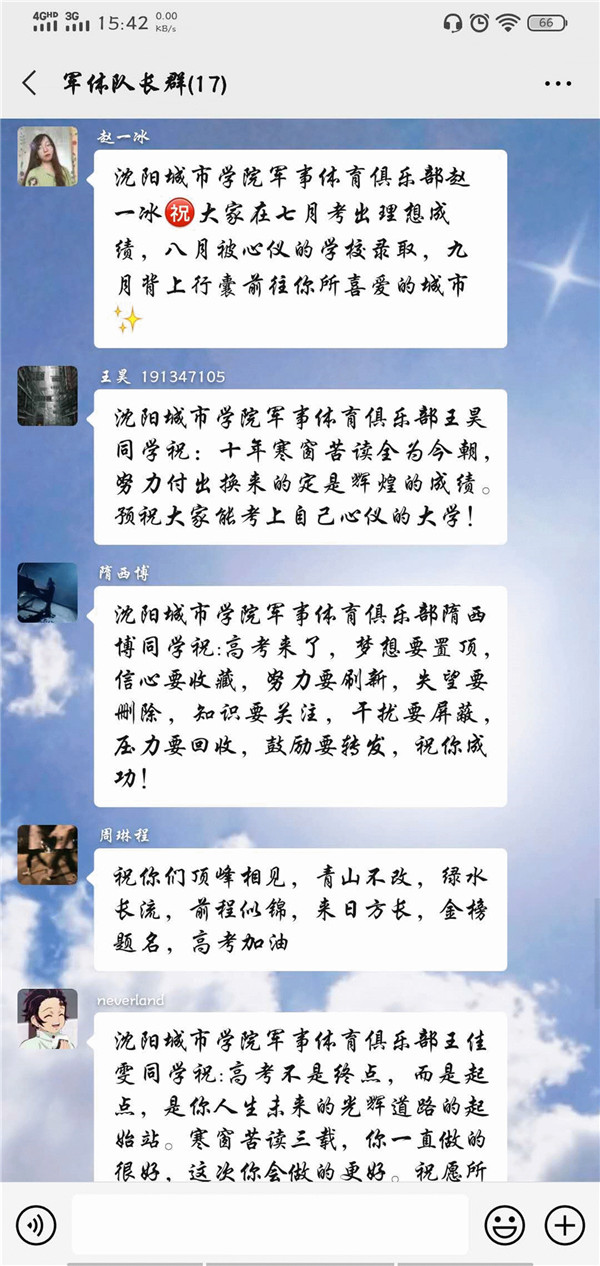Open the plus attachment menu
The width and height of the screenshot is (600, 1266).
[x=563, y=1224]
